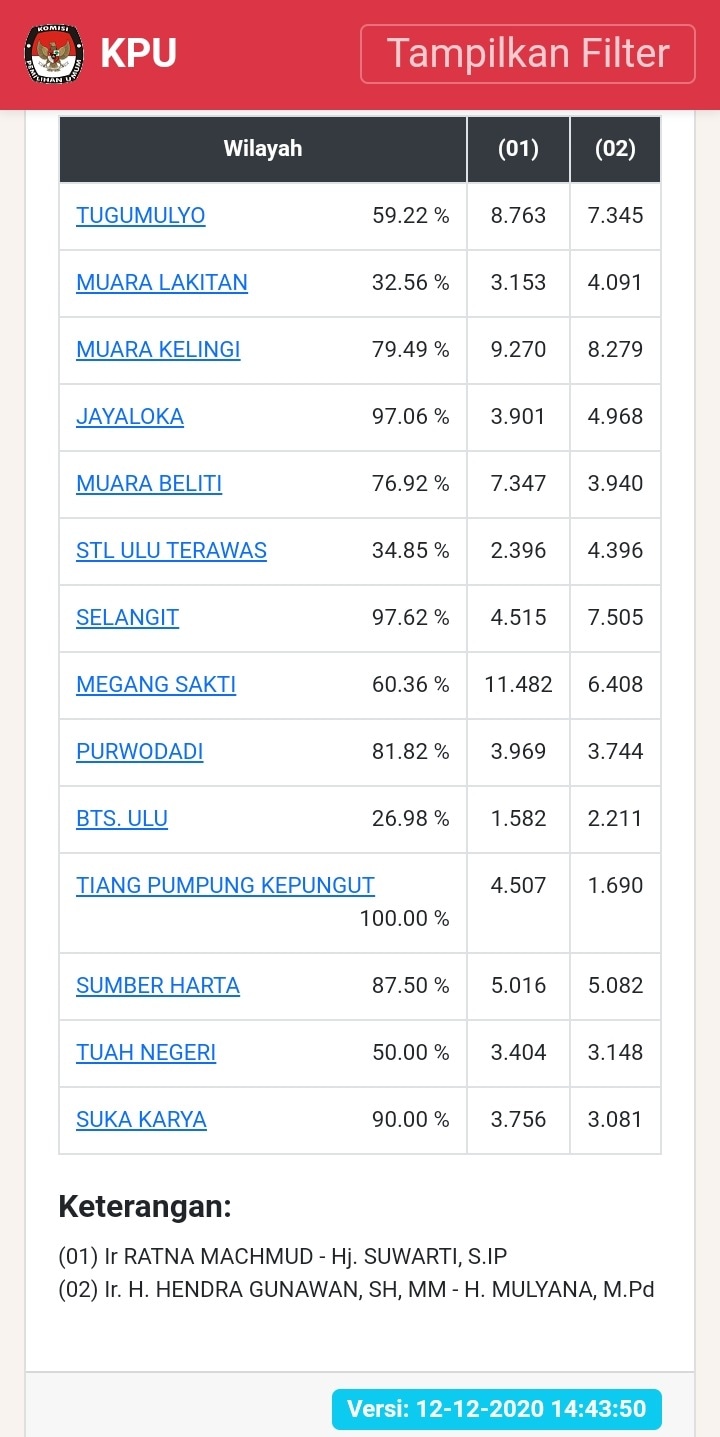Open the MUARA LAKITAN link
Screen dimensions: 720x1437
[162, 282]
